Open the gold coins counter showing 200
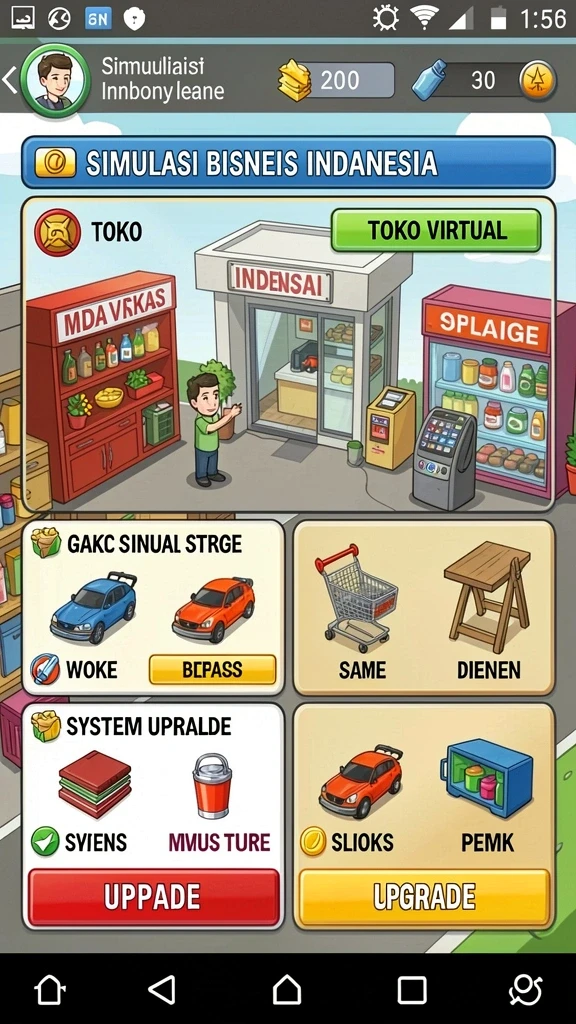 click(337, 80)
